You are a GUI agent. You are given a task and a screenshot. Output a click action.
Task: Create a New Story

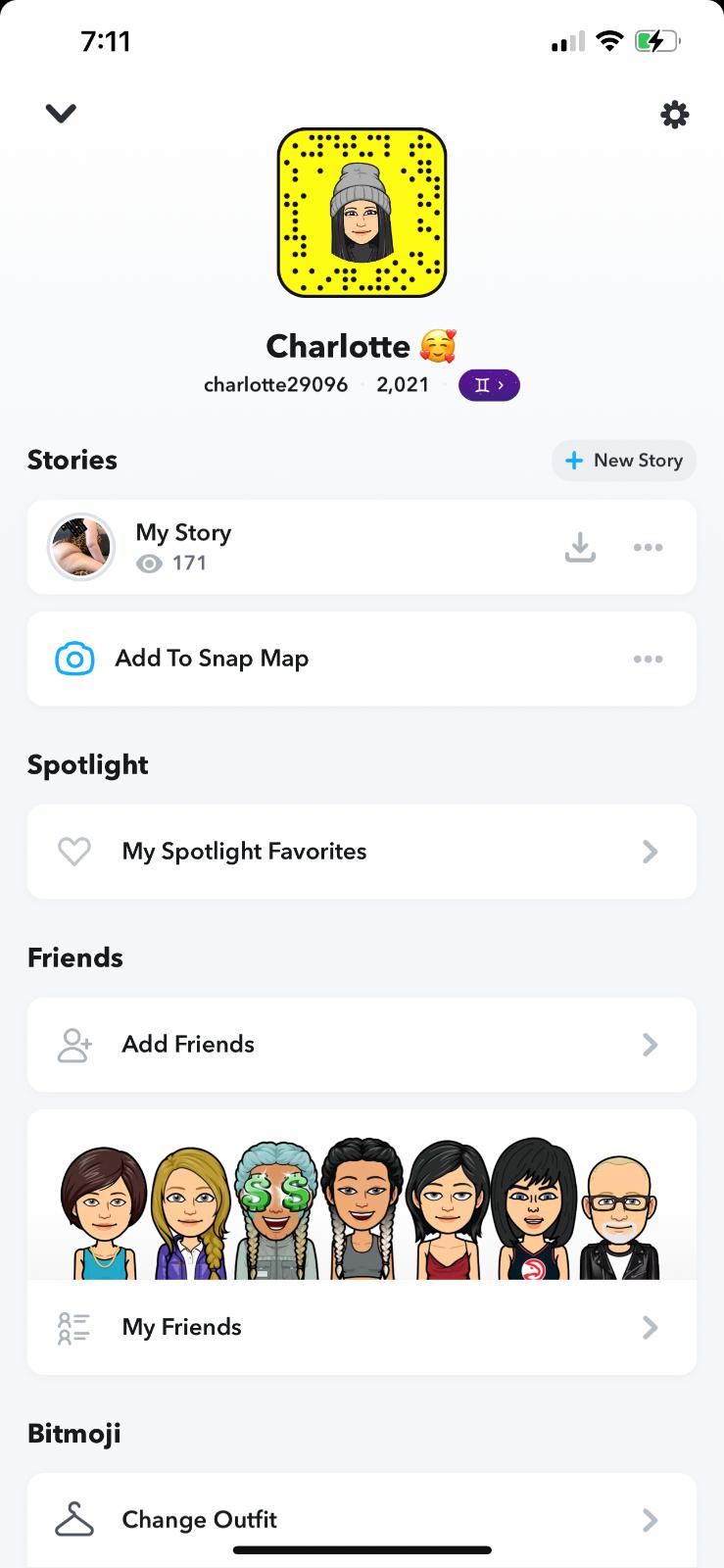[624, 461]
